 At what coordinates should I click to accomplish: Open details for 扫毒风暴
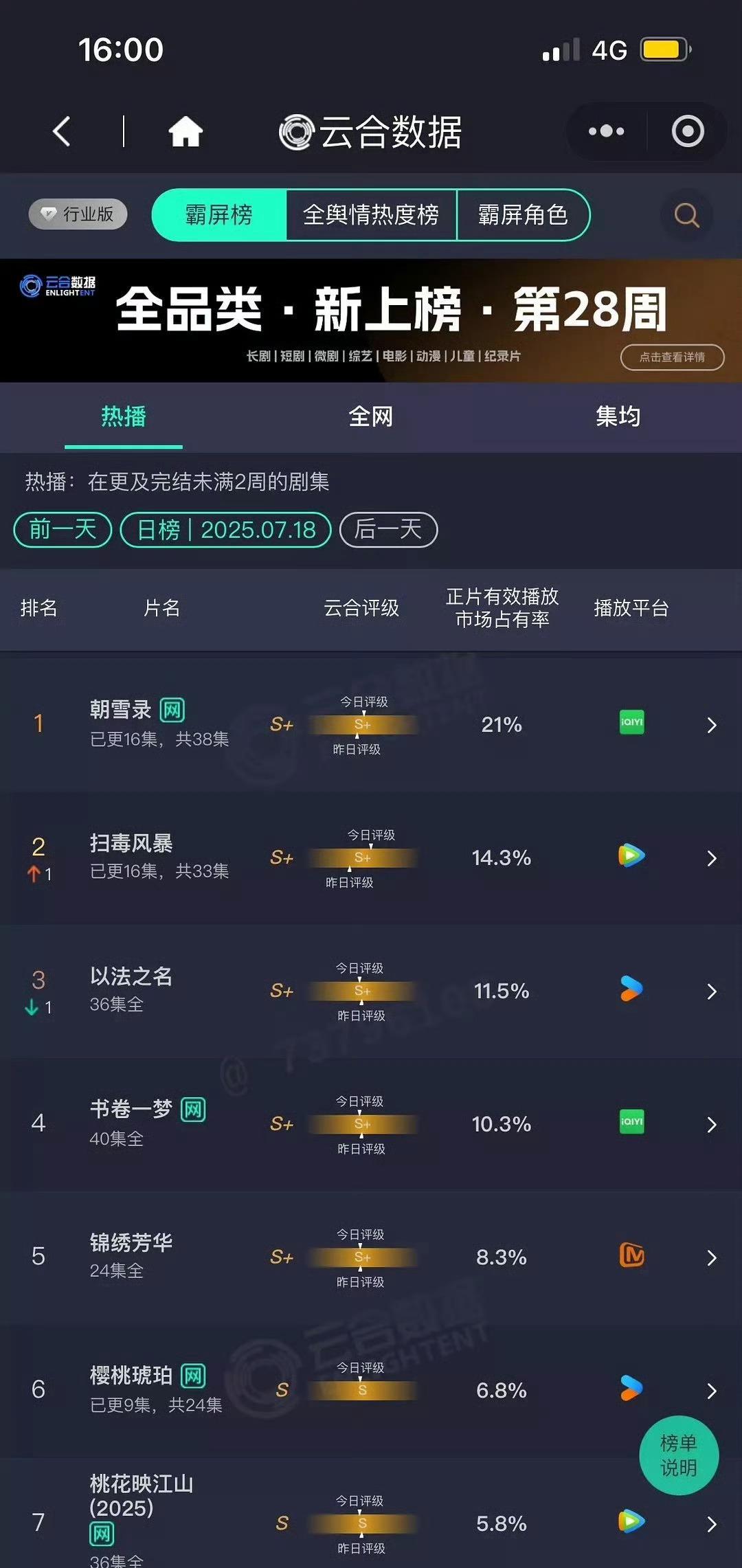[x=371, y=858]
